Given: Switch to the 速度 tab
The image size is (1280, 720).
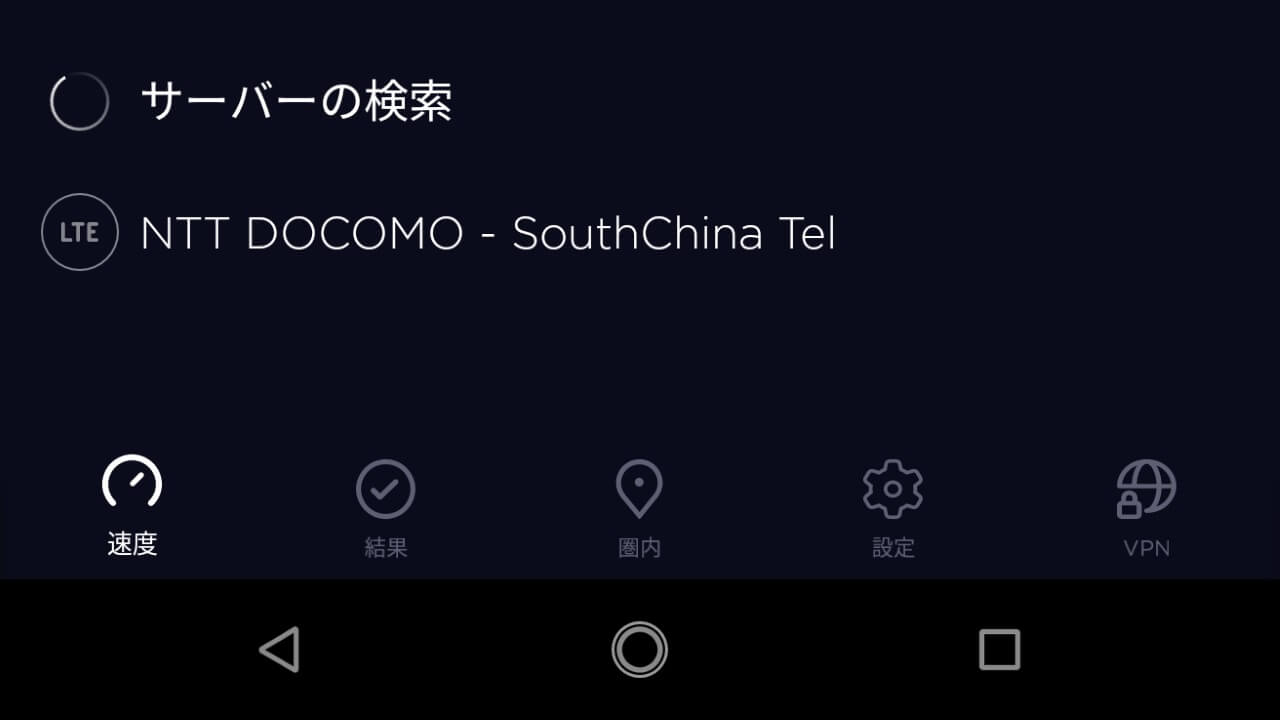Looking at the screenshot, I should (132, 507).
